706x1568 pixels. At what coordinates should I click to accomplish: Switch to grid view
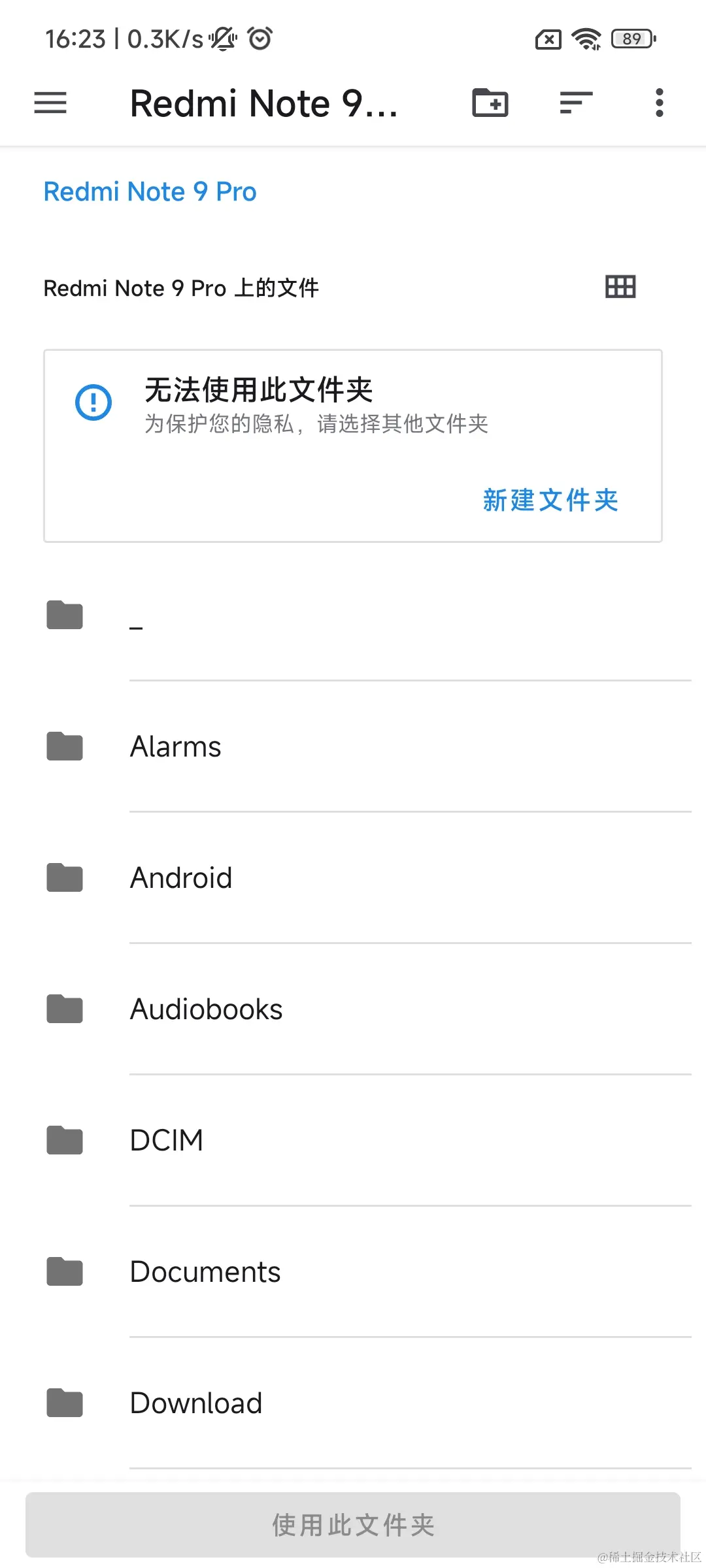click(620, 287)
